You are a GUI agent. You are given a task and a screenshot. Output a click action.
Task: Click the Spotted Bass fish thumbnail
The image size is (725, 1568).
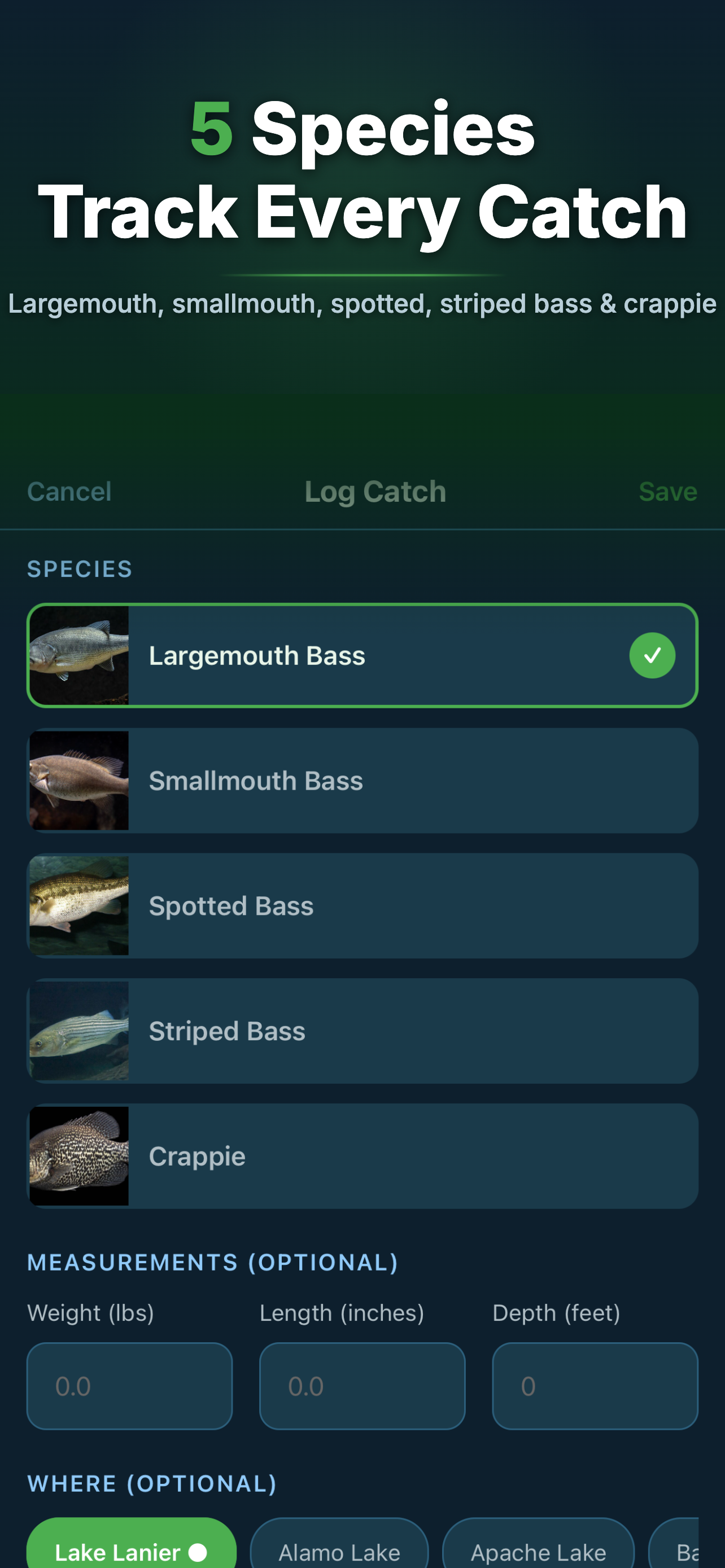(79, 906)
